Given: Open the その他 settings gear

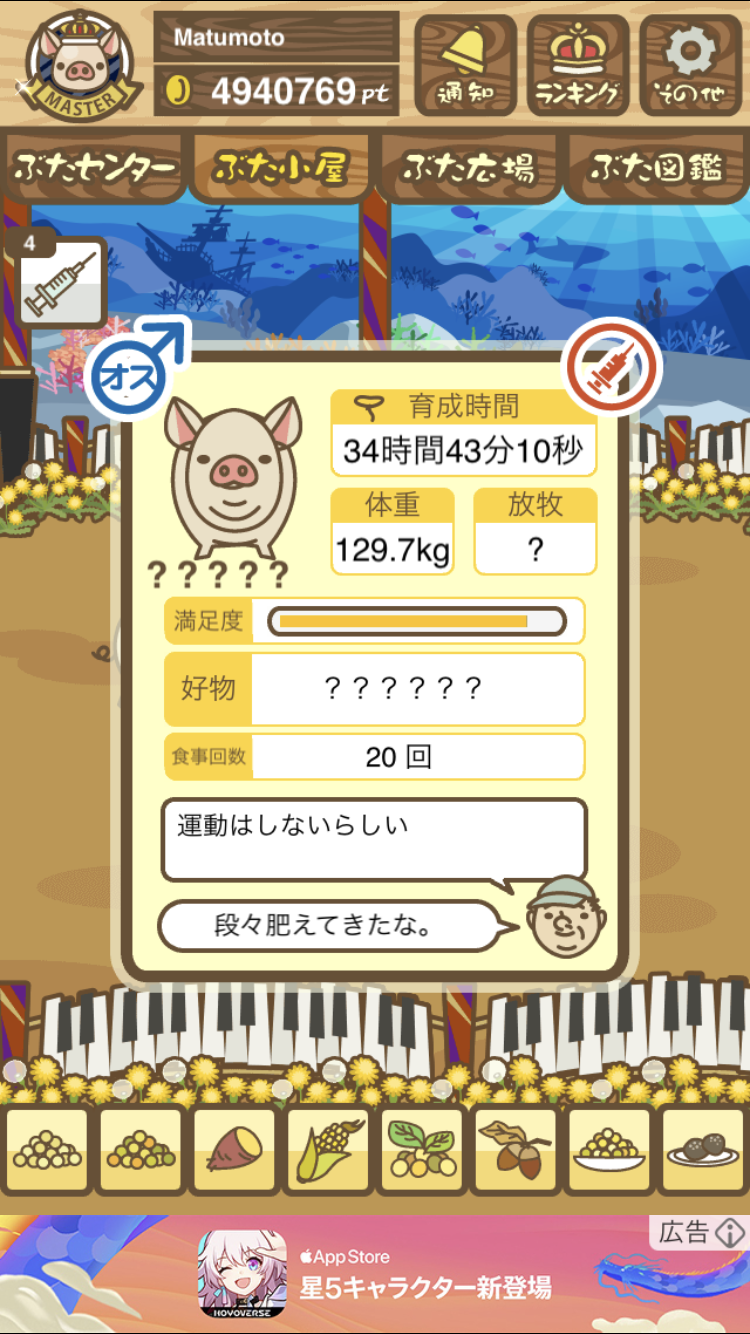Looking at the screenshot, I should pyautogui.click(x=691, y=66).
